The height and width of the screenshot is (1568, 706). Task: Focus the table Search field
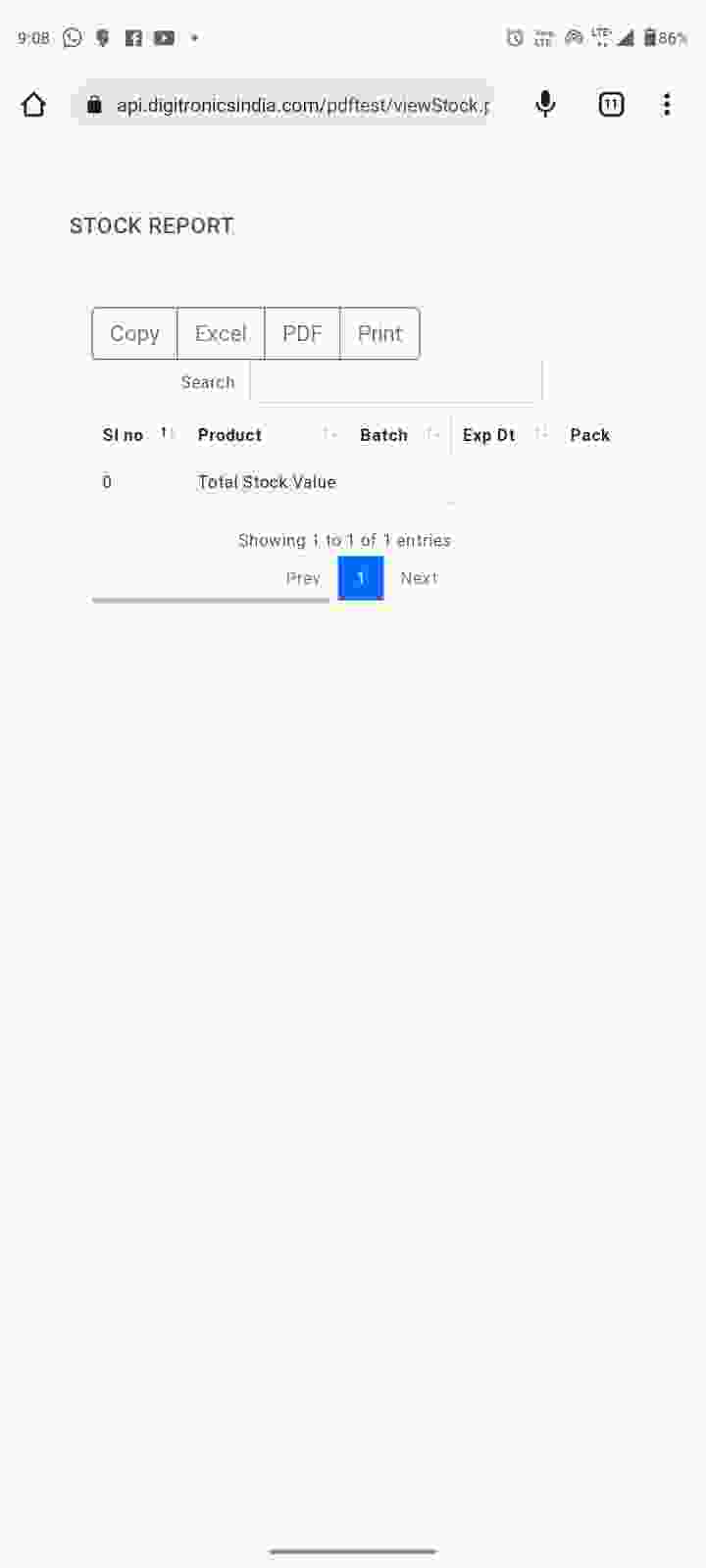tap(396, 382)
